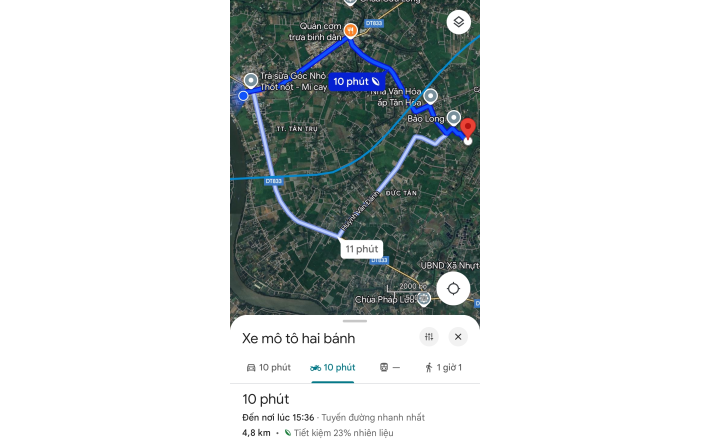Switch to public transit tab

[389, 368]
